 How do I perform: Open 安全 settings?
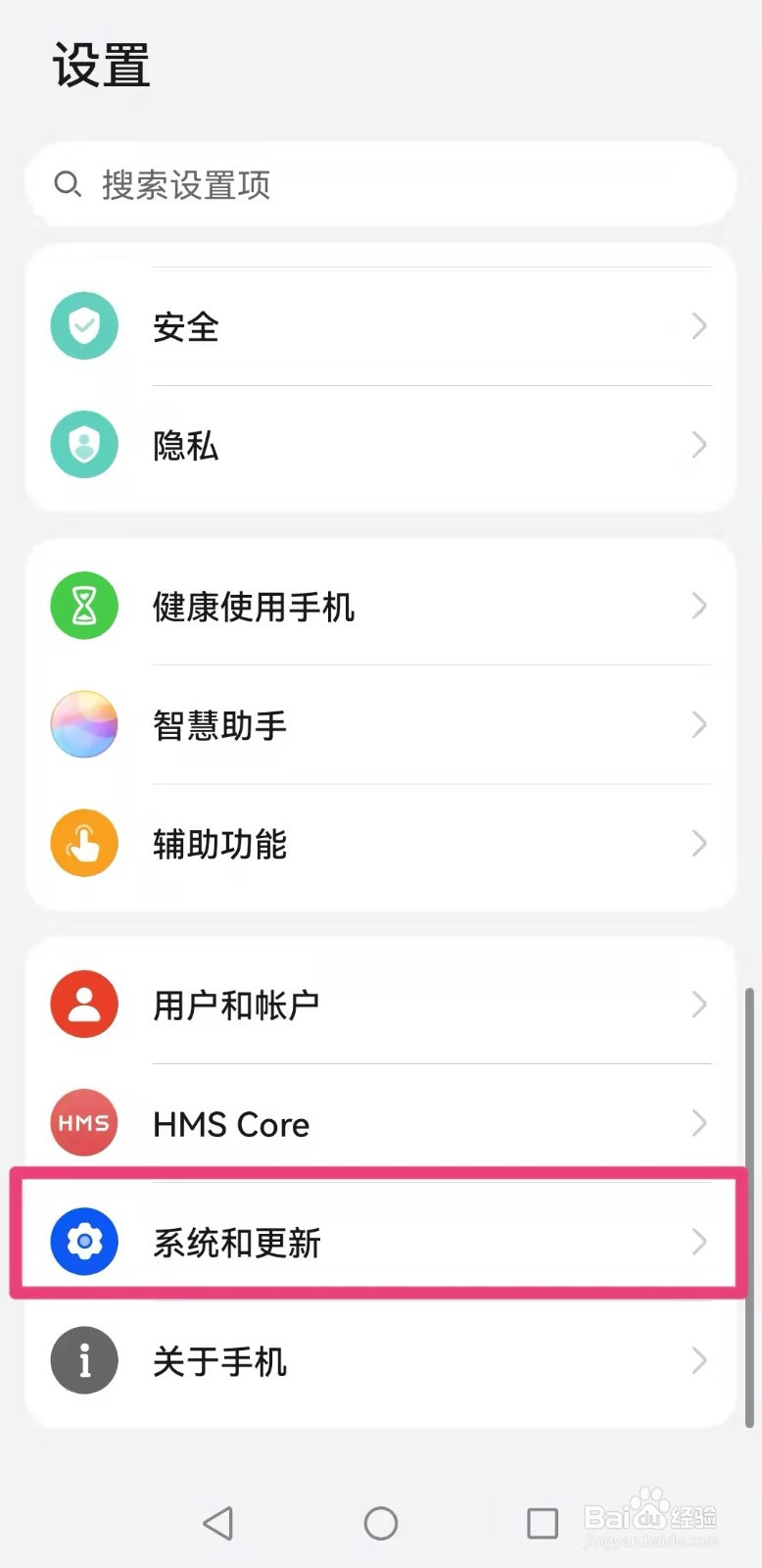click(x=380, y=326)
